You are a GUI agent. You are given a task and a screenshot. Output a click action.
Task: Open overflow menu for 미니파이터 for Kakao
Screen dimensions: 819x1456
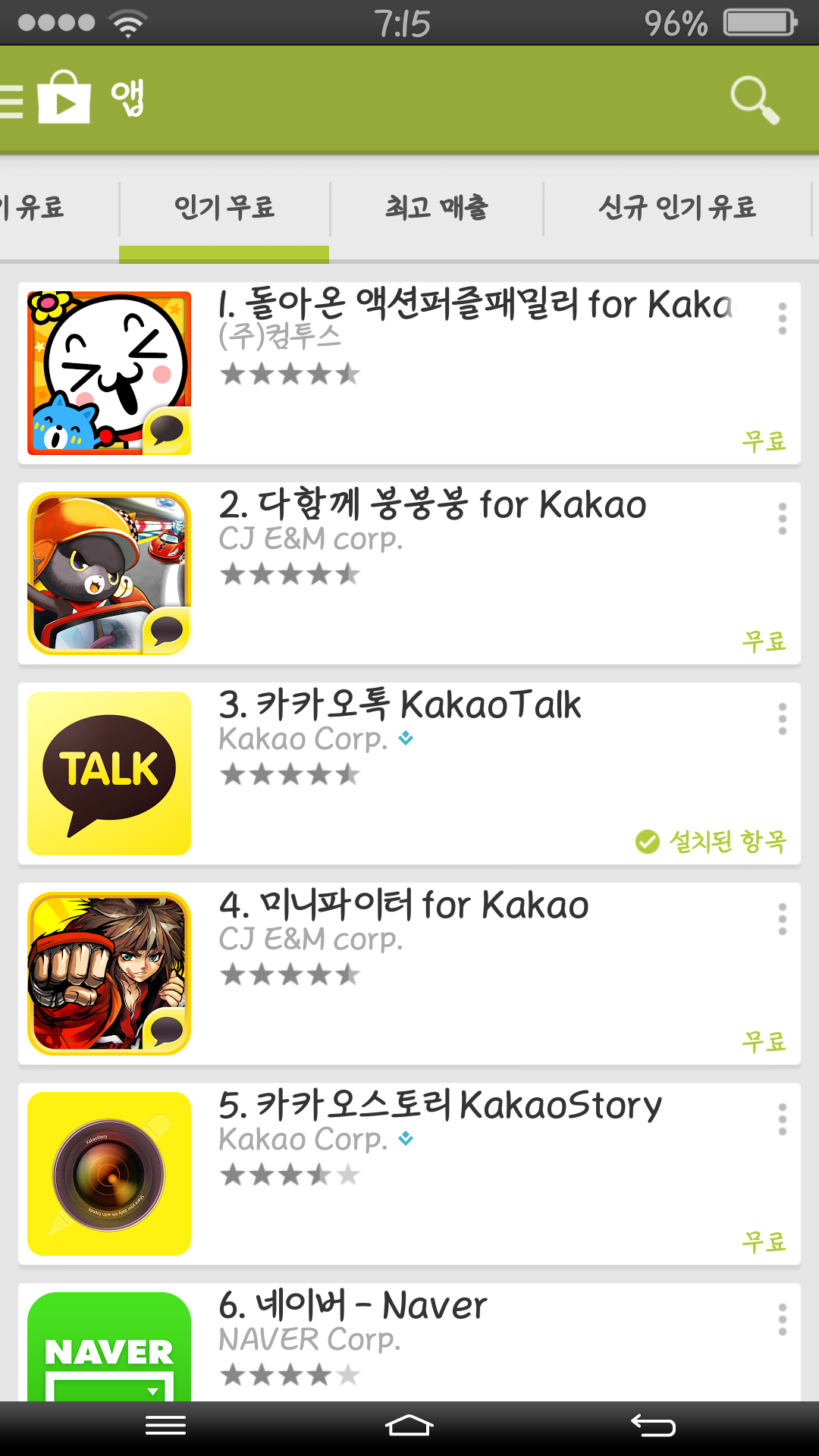782,919
